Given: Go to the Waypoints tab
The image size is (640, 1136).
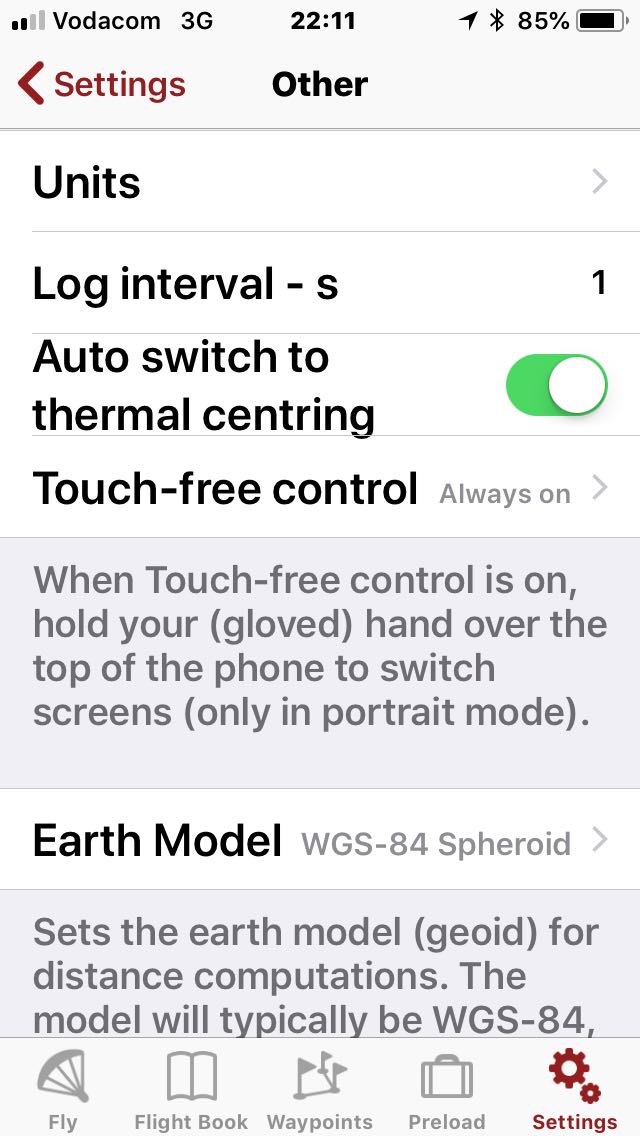Looking at the screenshot, I should [319, 1088].
